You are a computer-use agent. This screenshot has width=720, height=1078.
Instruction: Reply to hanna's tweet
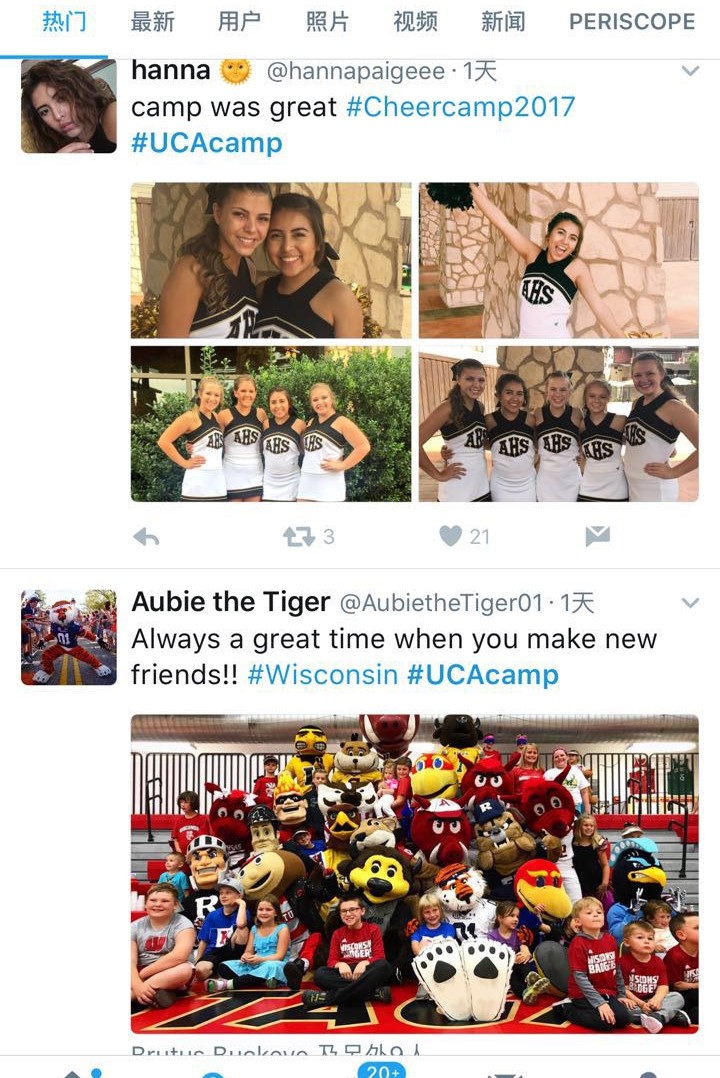(147, 537)
